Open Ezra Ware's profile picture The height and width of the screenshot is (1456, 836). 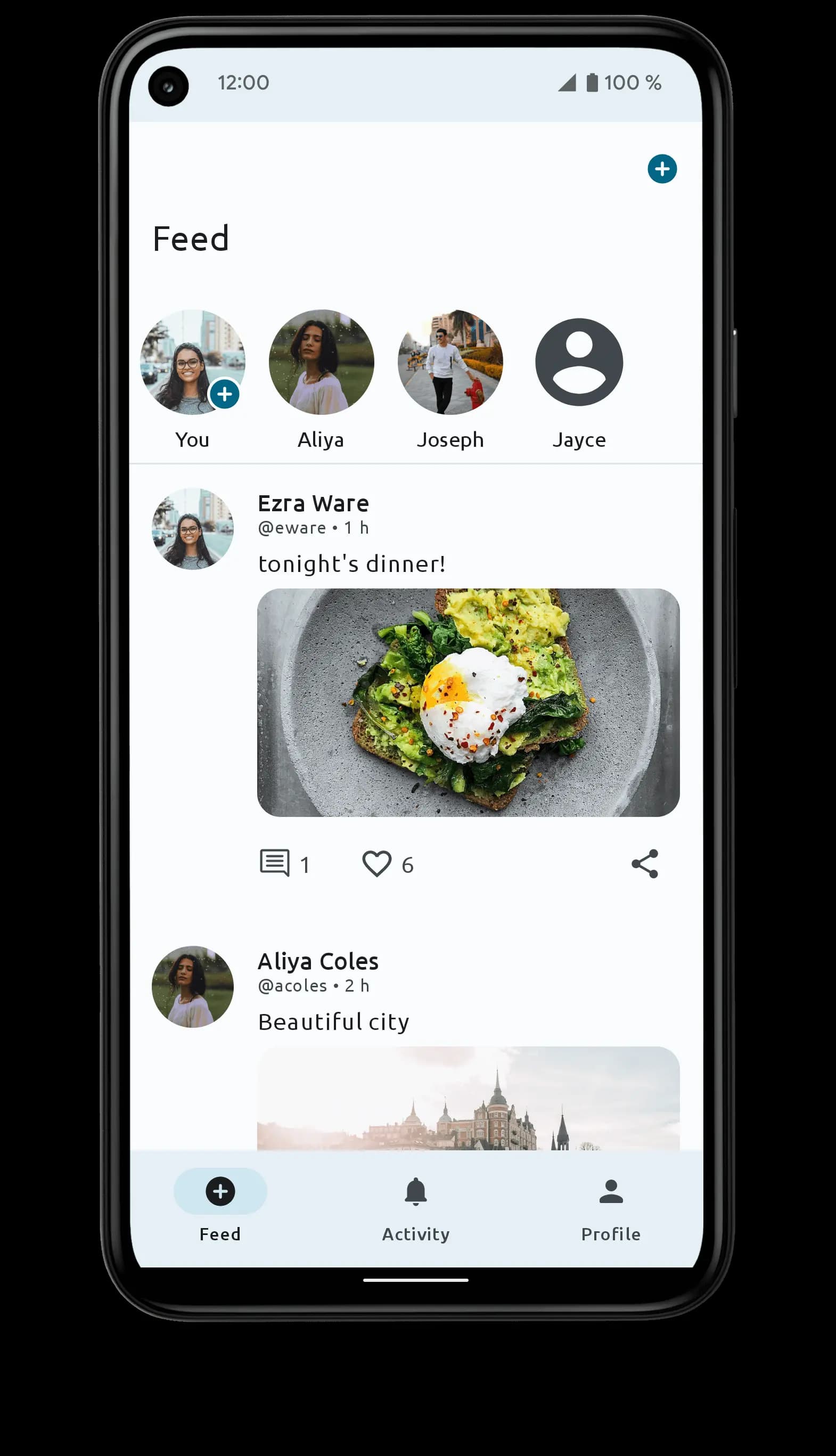coord(192,529)
